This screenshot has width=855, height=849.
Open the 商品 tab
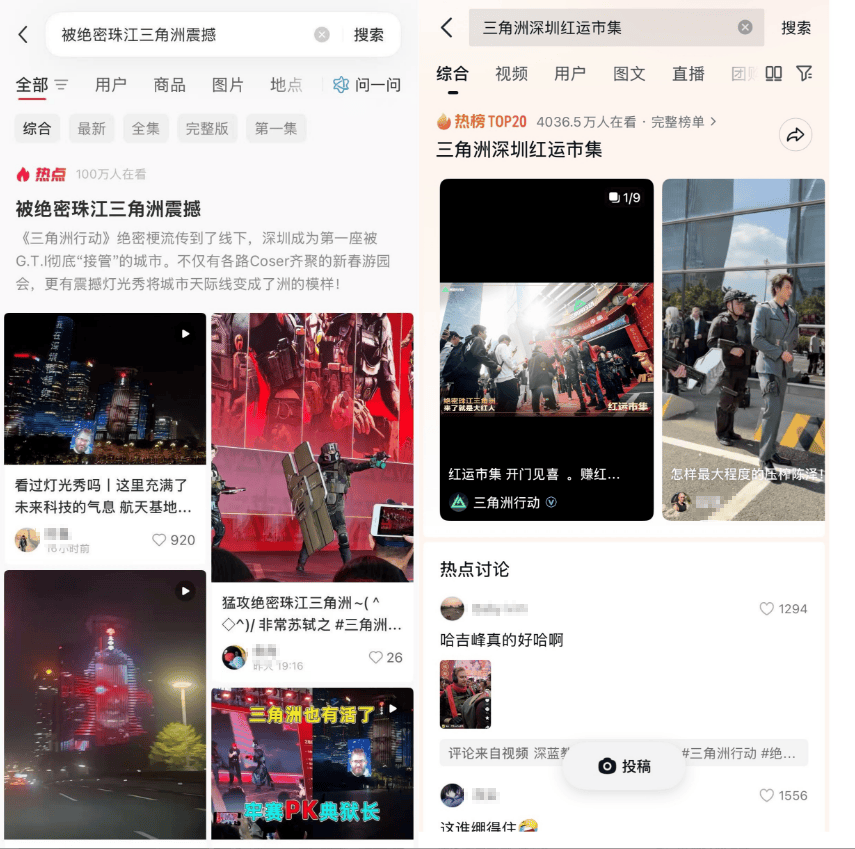click(170, 85)
